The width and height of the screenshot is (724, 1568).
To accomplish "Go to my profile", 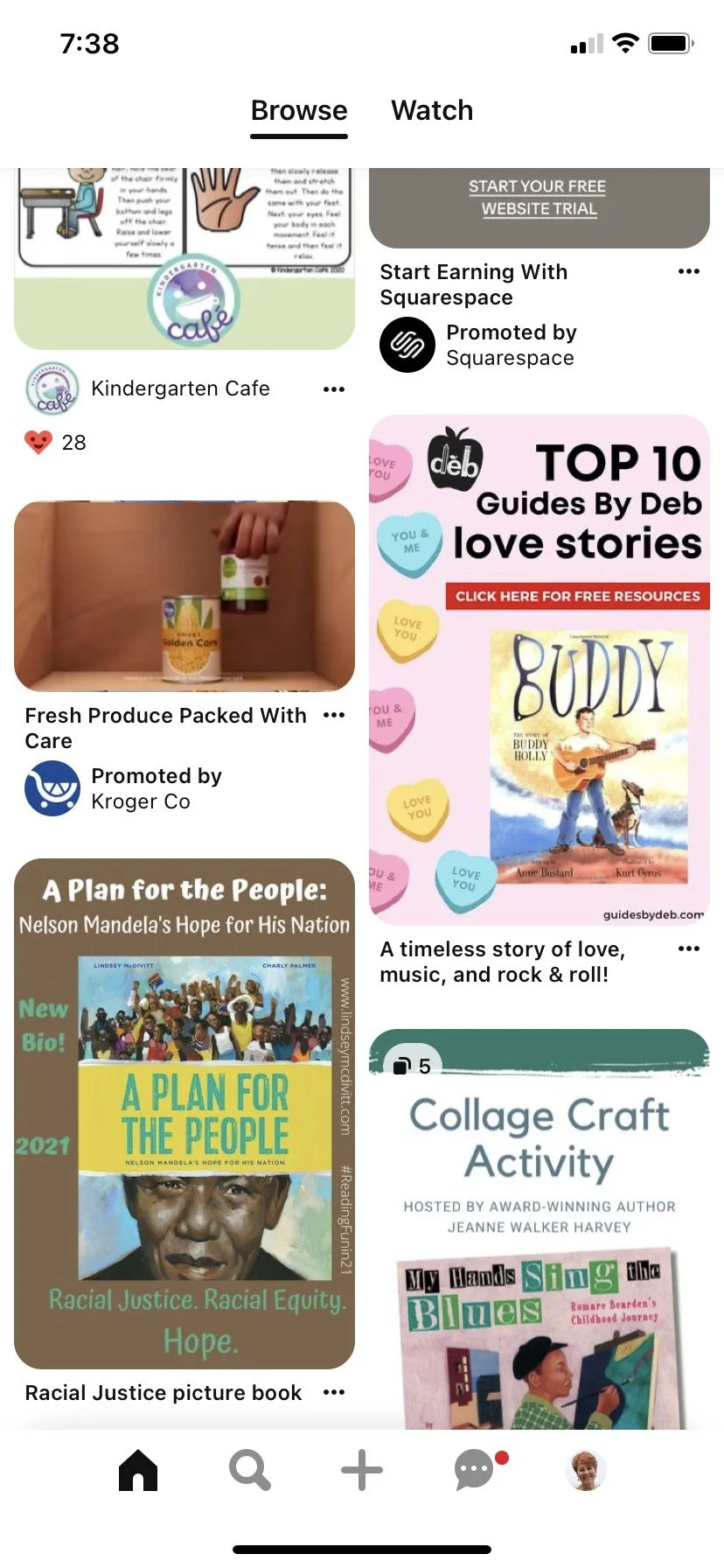I will click(586, 1470).
